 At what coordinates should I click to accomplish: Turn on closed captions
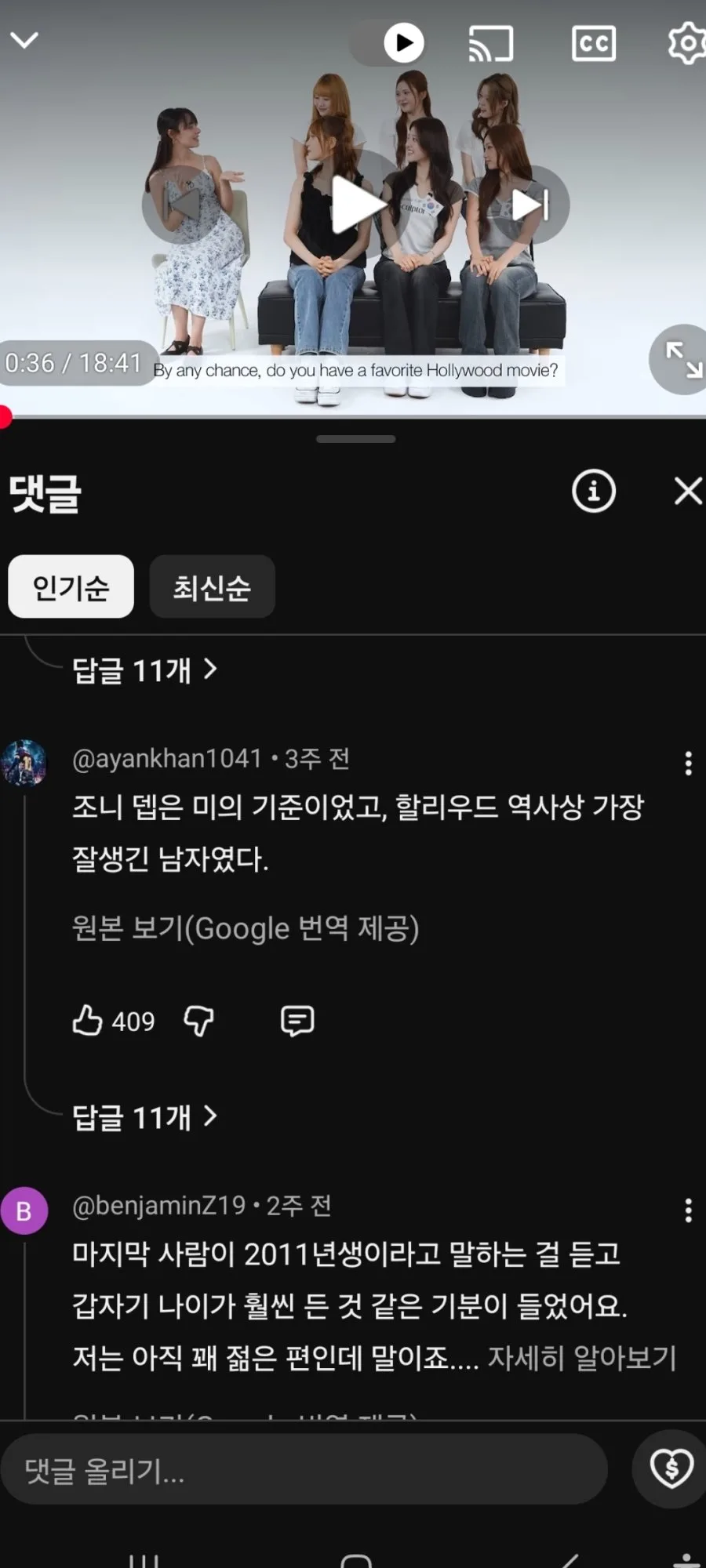pyautogui.click(x=594, y=43)
